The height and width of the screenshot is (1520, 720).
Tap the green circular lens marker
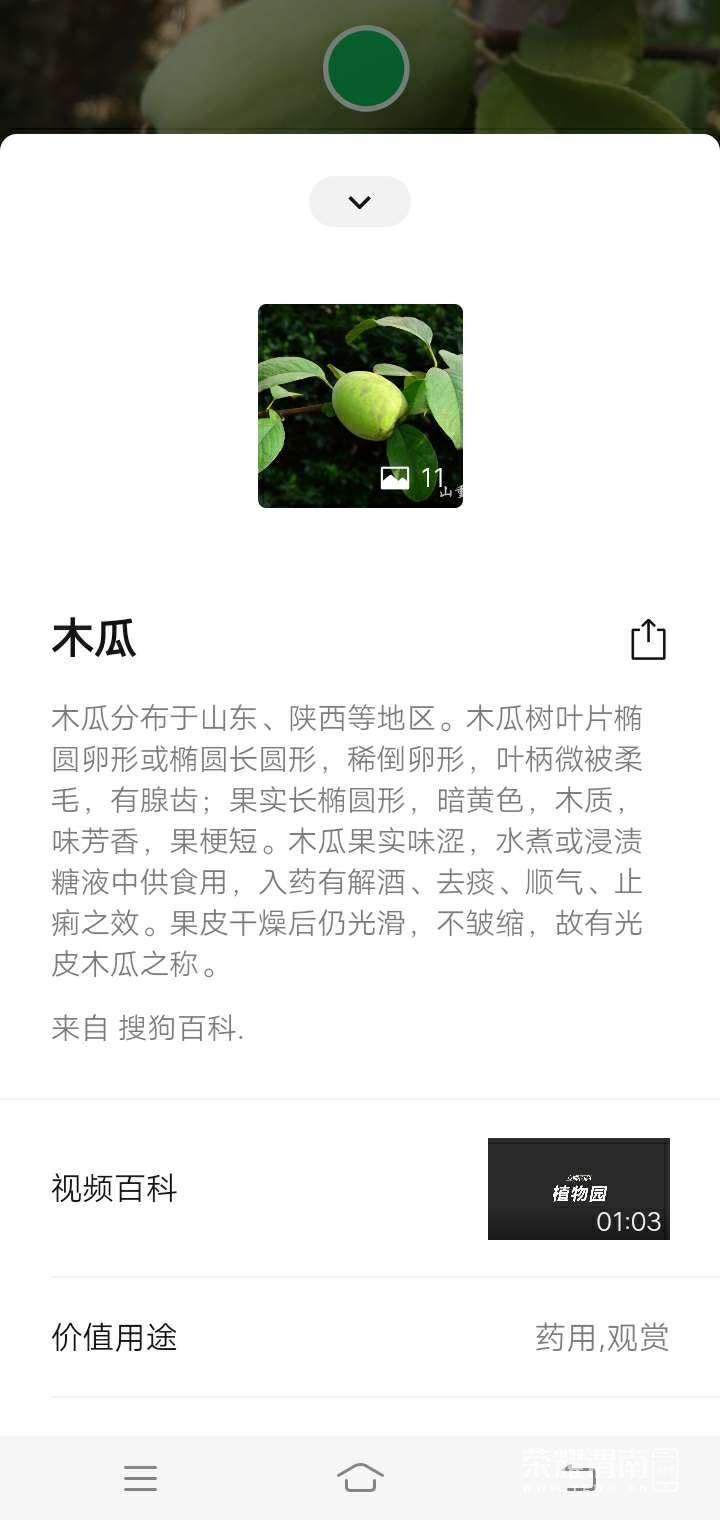366,68
